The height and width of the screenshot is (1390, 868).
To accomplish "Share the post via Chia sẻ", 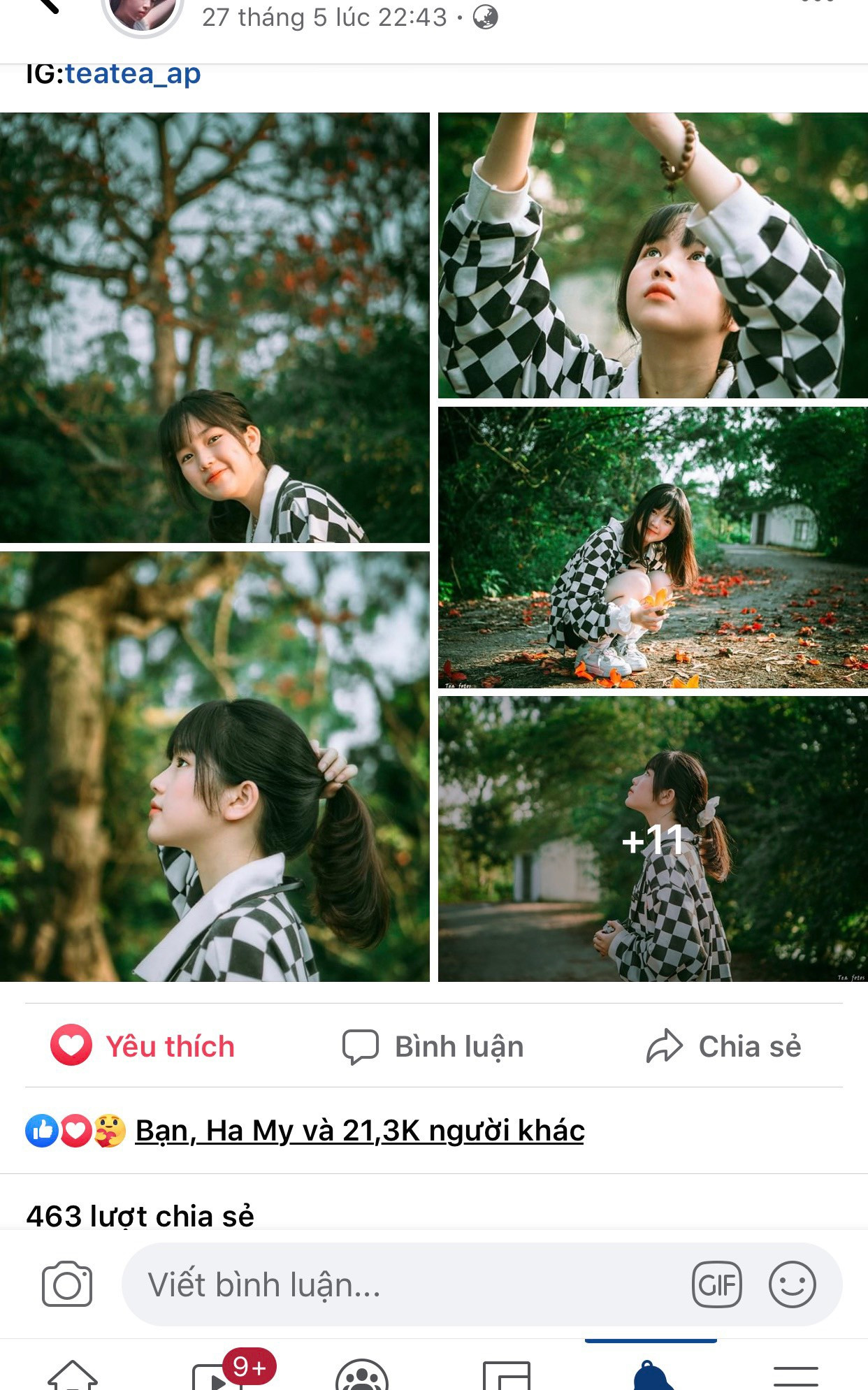I will (x=724, y=1046).
